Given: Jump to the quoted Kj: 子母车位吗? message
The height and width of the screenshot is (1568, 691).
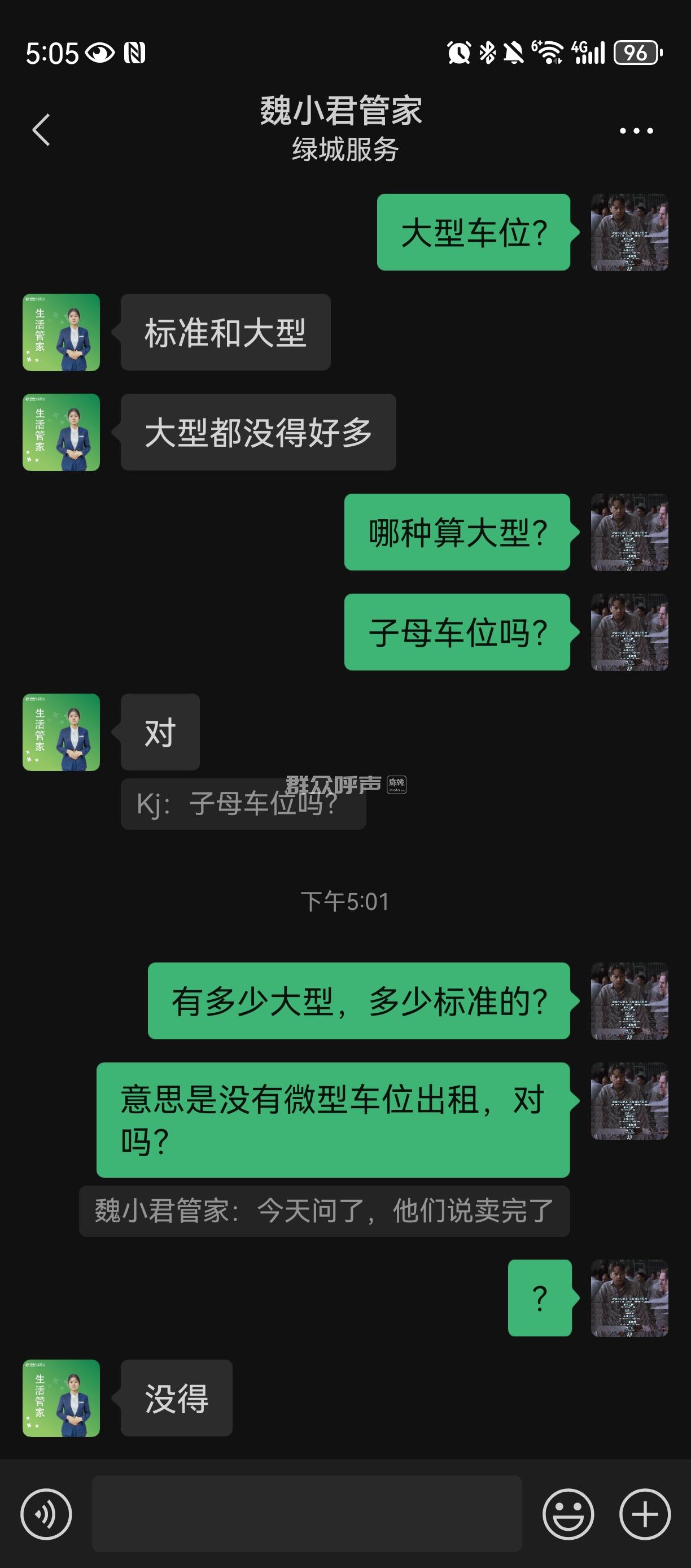Looking at the screenshot, I should pos(243,804).
